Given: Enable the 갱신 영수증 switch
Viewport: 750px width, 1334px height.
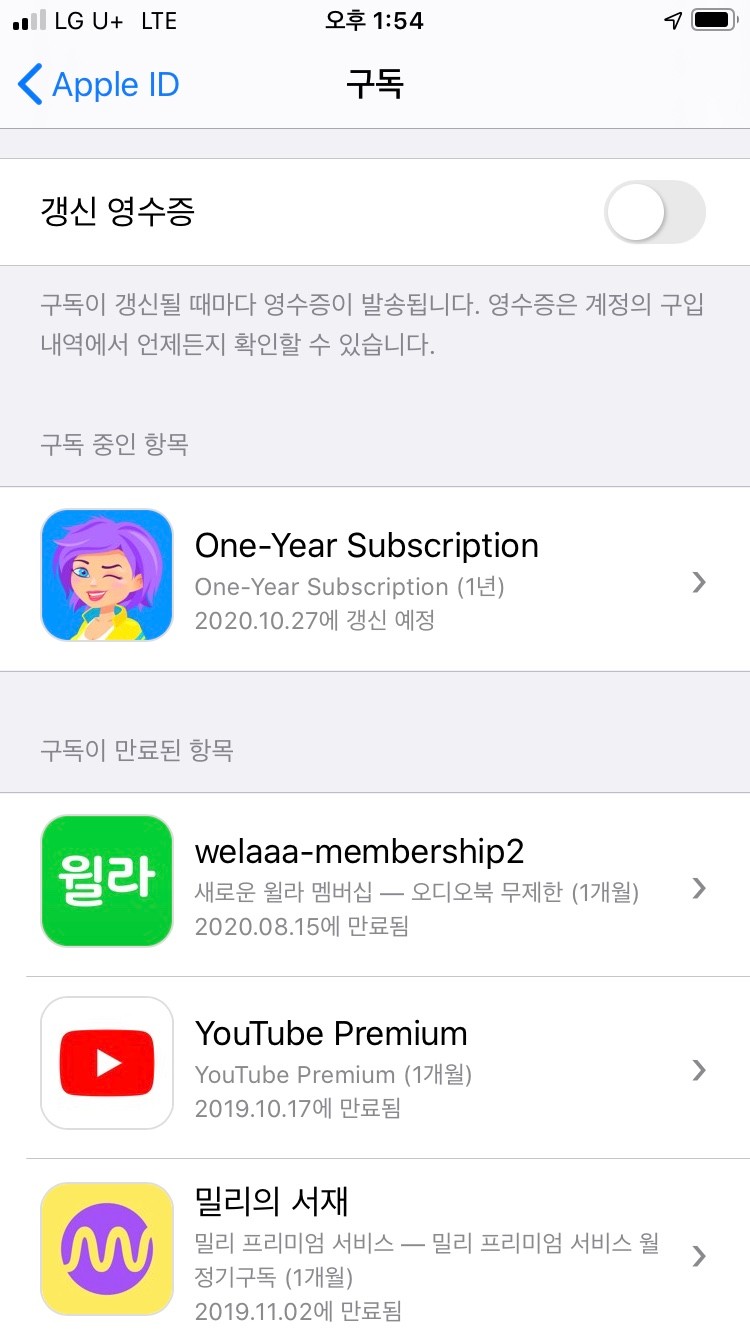Looking at the screenshot, I should [655, 212].
